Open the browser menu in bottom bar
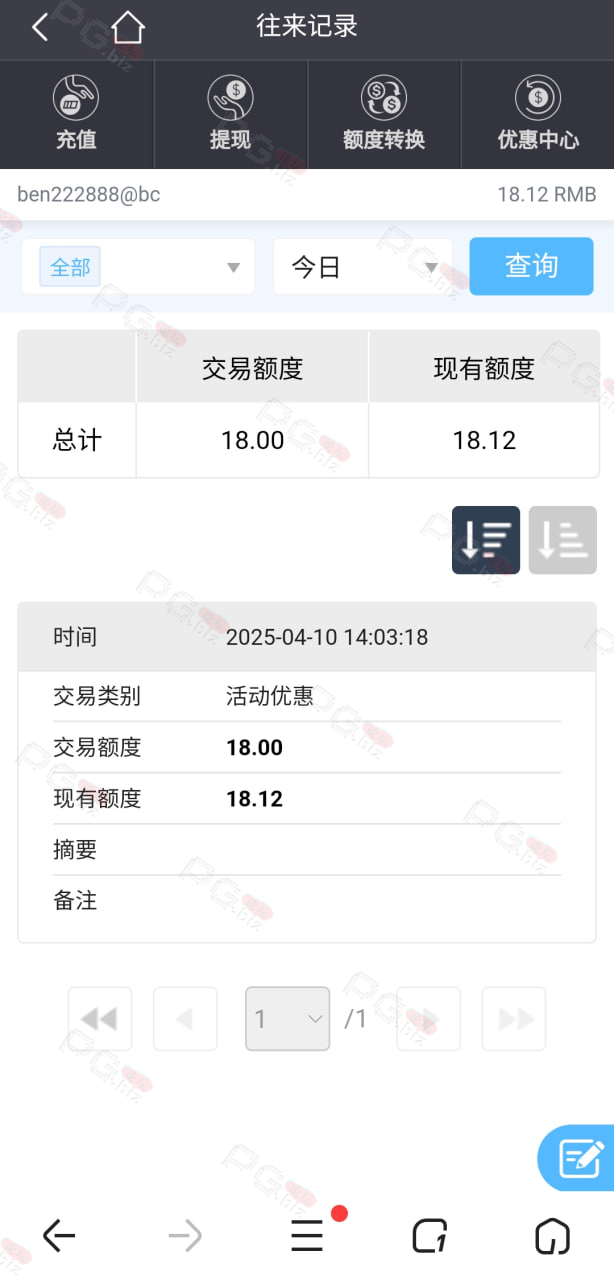The width and height of the screenshot is (614, 1280). point(307,1237)
